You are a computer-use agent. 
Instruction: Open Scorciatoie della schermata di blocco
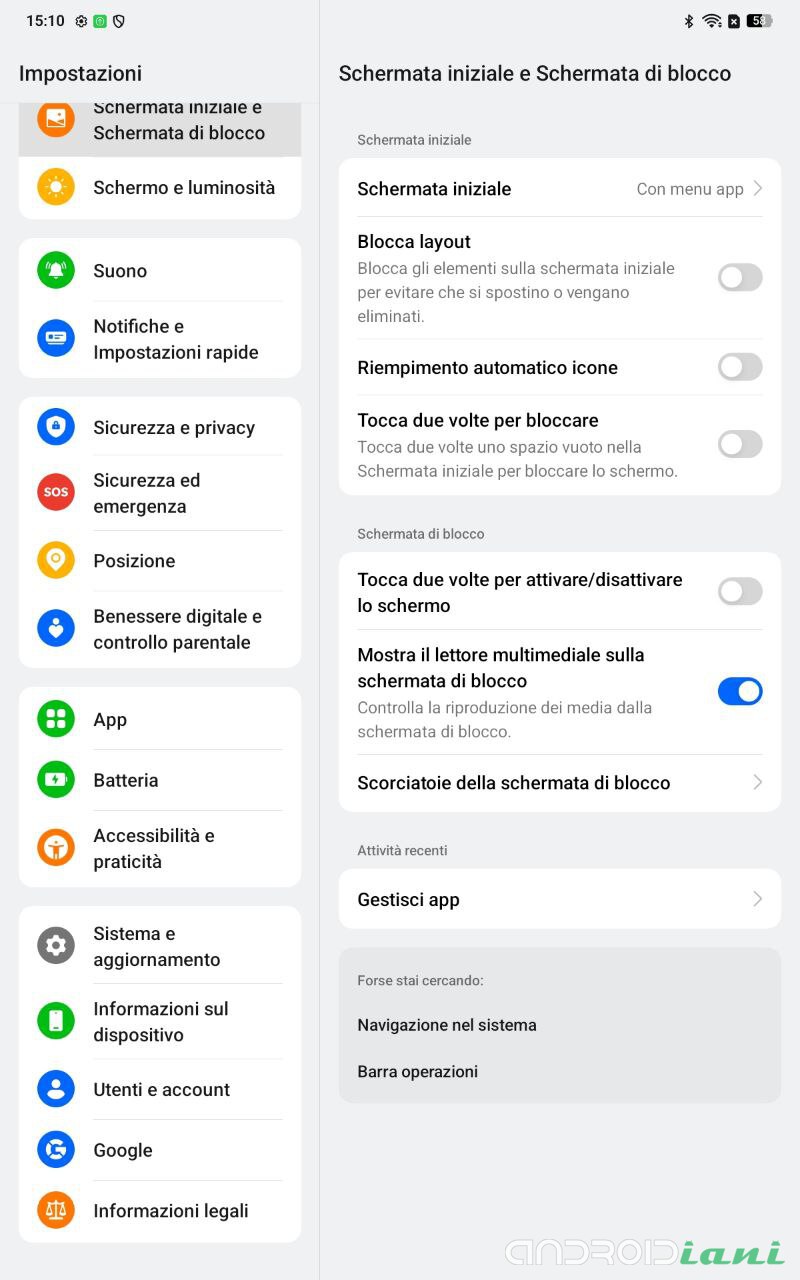(560, 783)
